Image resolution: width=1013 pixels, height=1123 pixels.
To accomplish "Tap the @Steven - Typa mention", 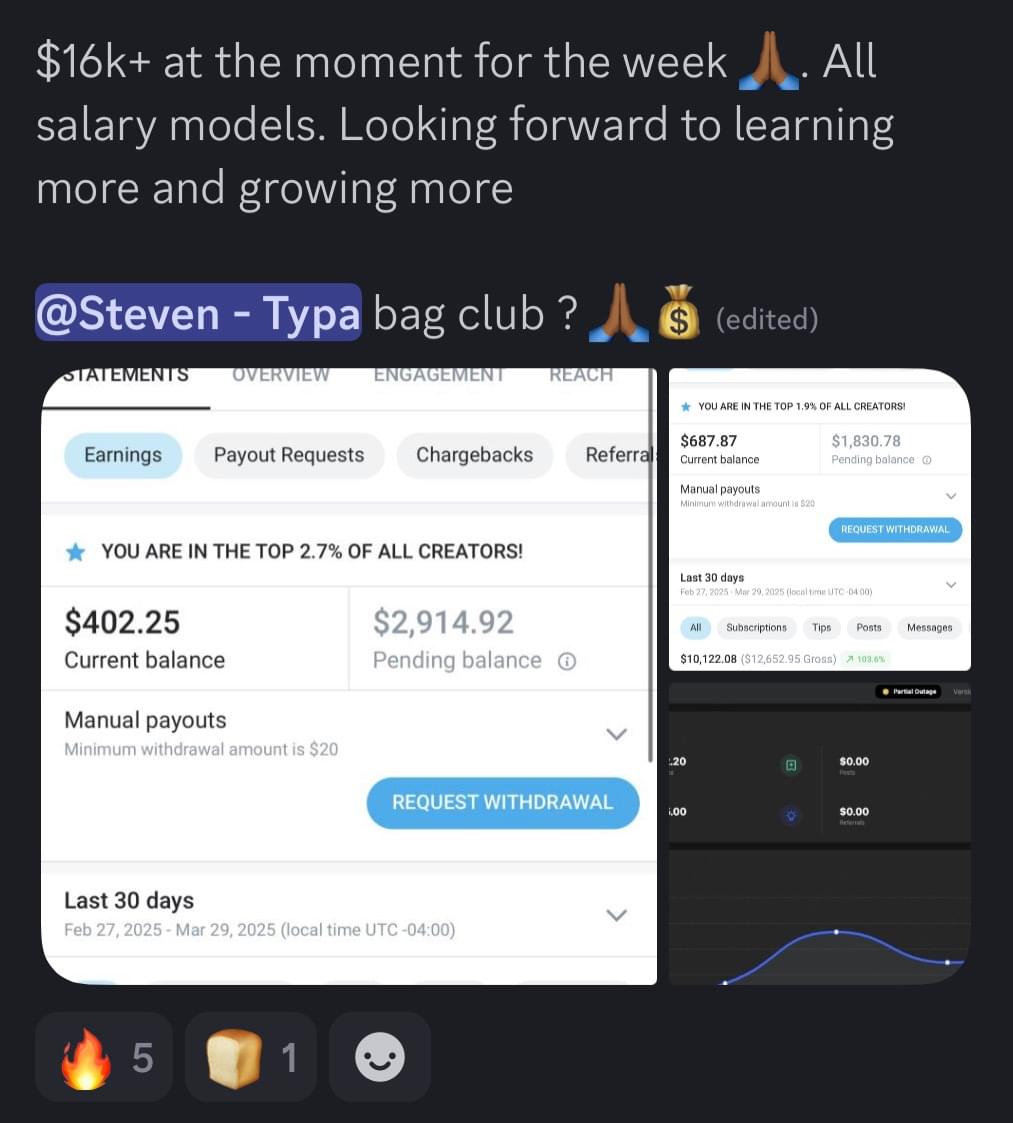I will [x=197, y=314].
